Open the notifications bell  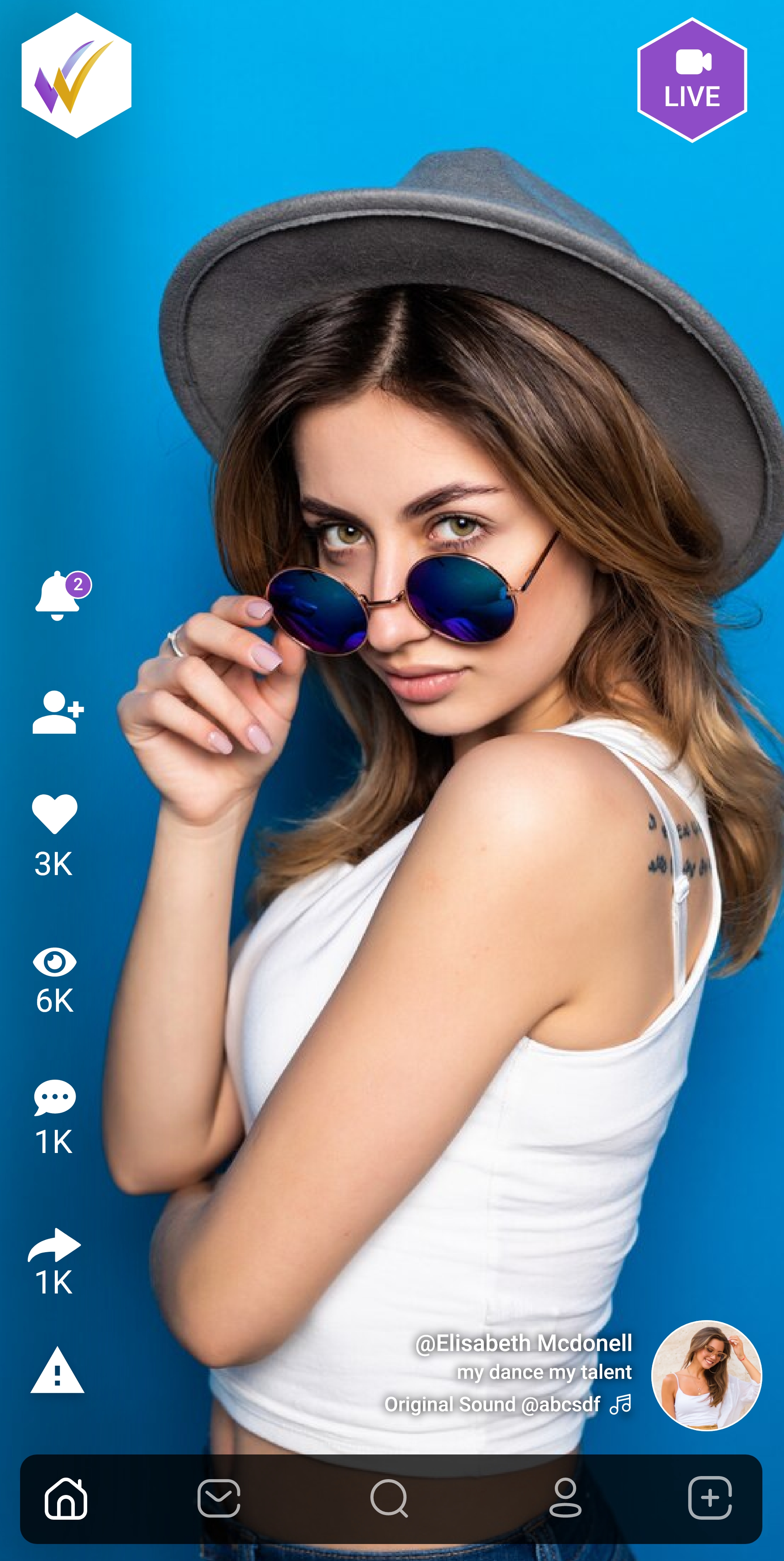58,596
